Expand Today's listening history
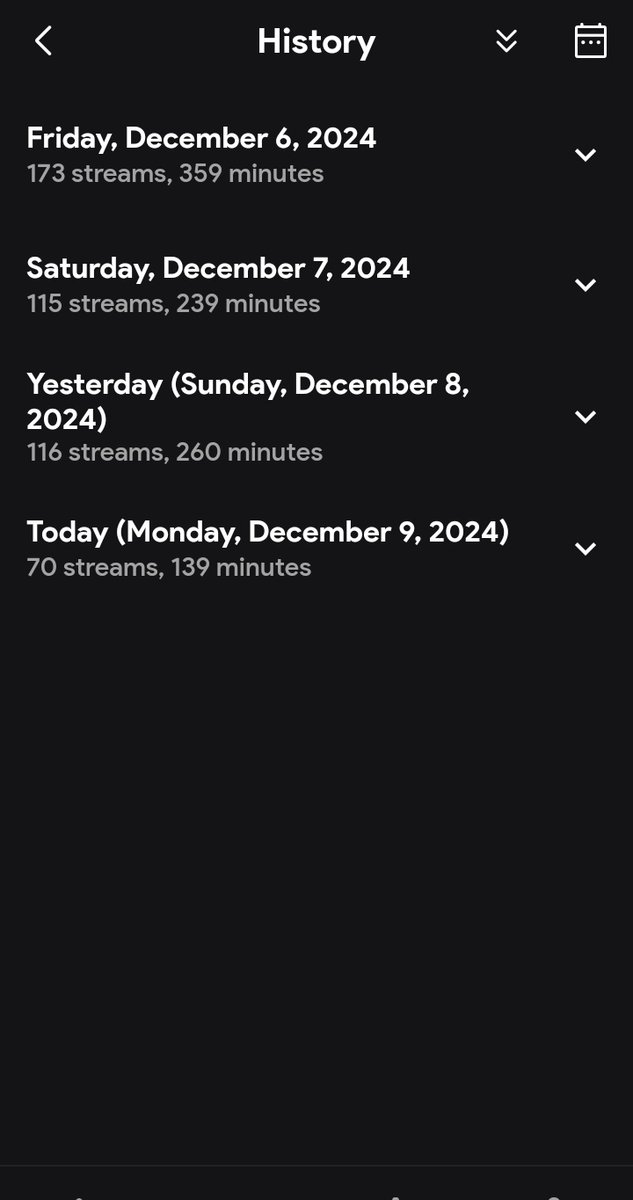 coord(585,548)
